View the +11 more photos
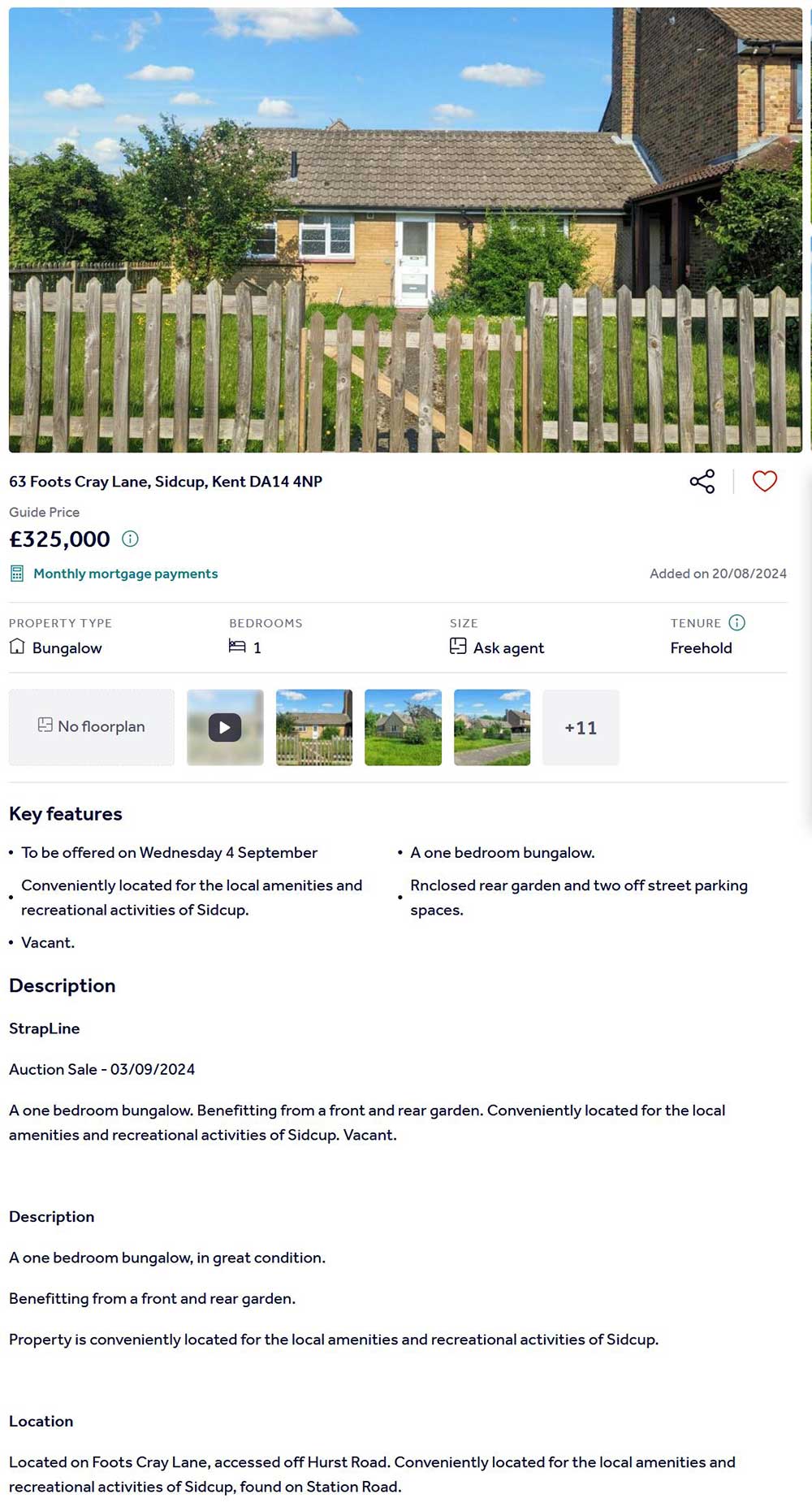The height and width of the screenshot is (1511, 812). [x=581, y=727]
